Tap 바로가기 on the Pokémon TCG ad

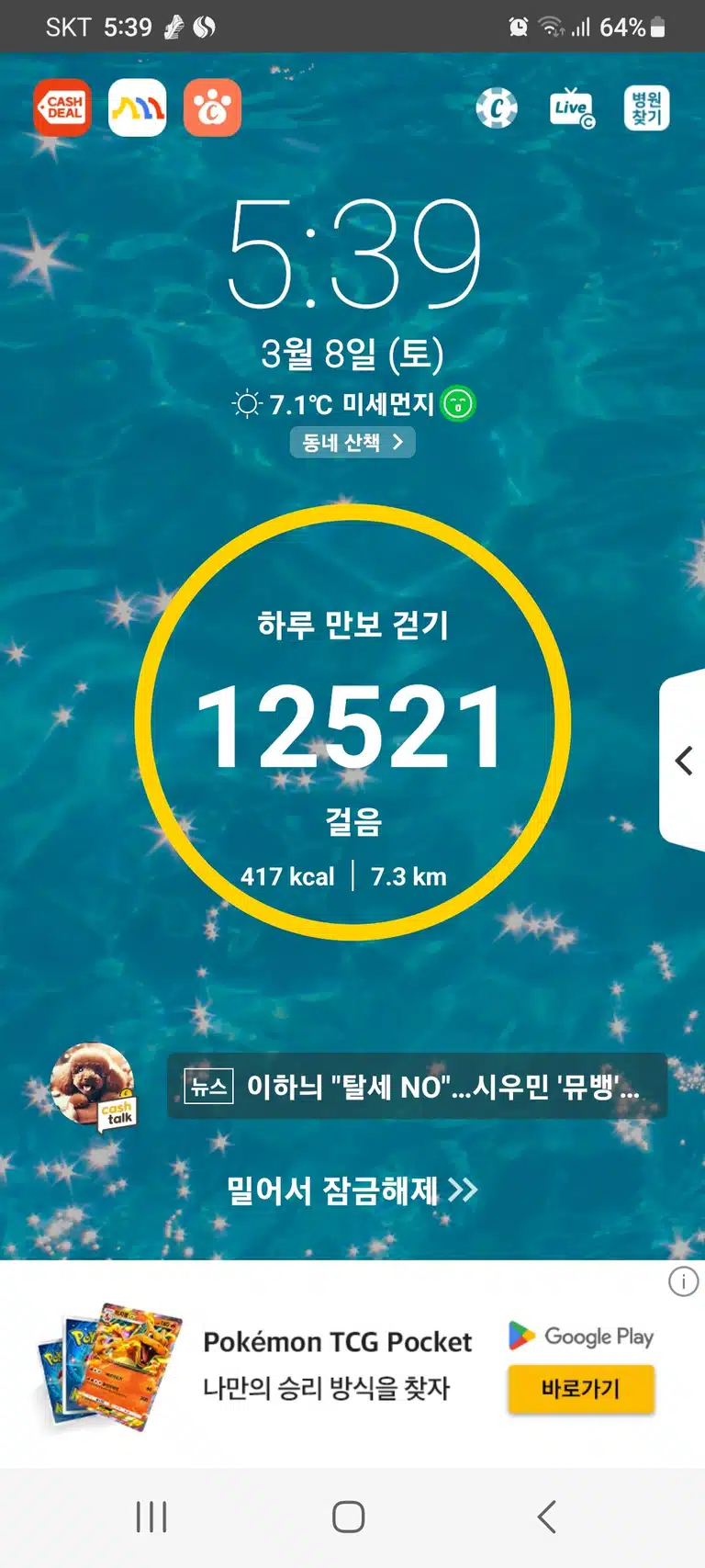tap(581, 1388)
